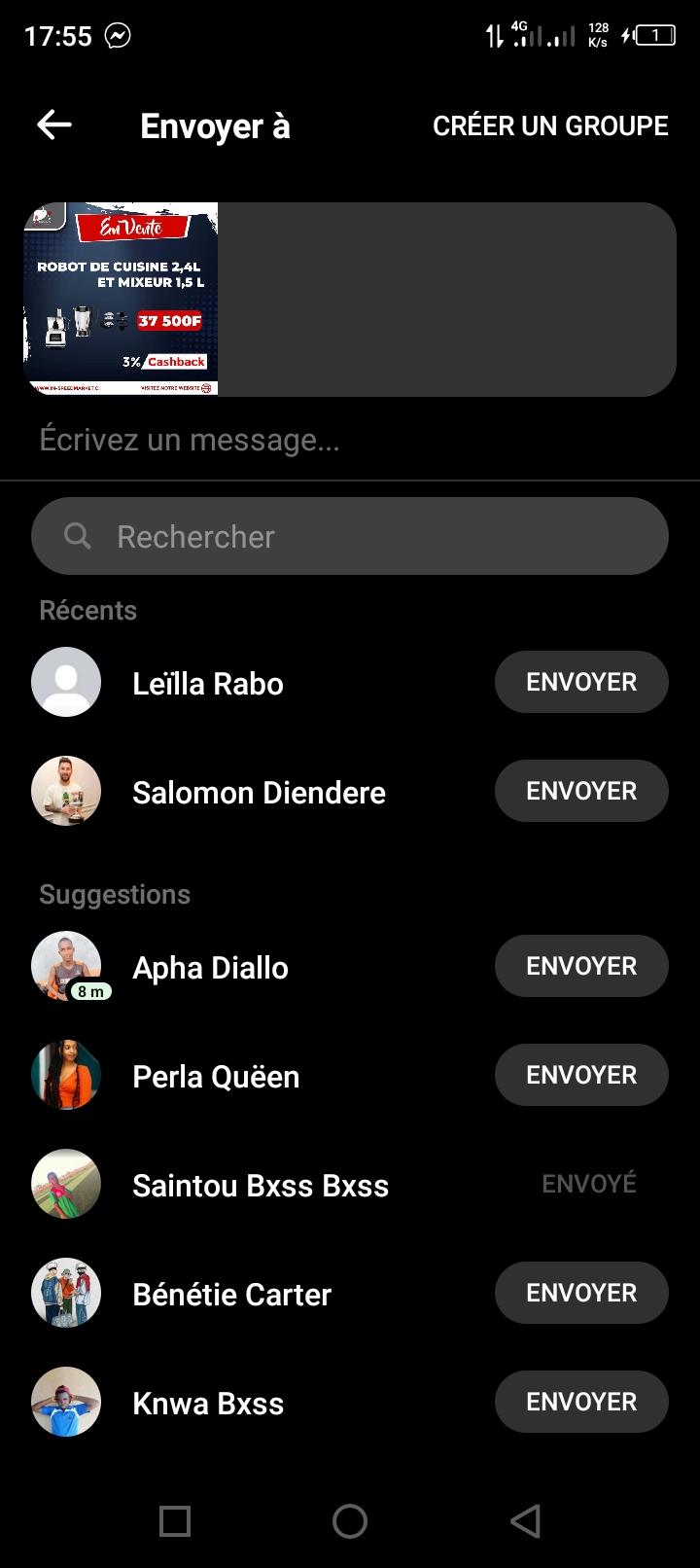Tap ENVOYER beside Perla Quëen

click(x=581, y=1075)
